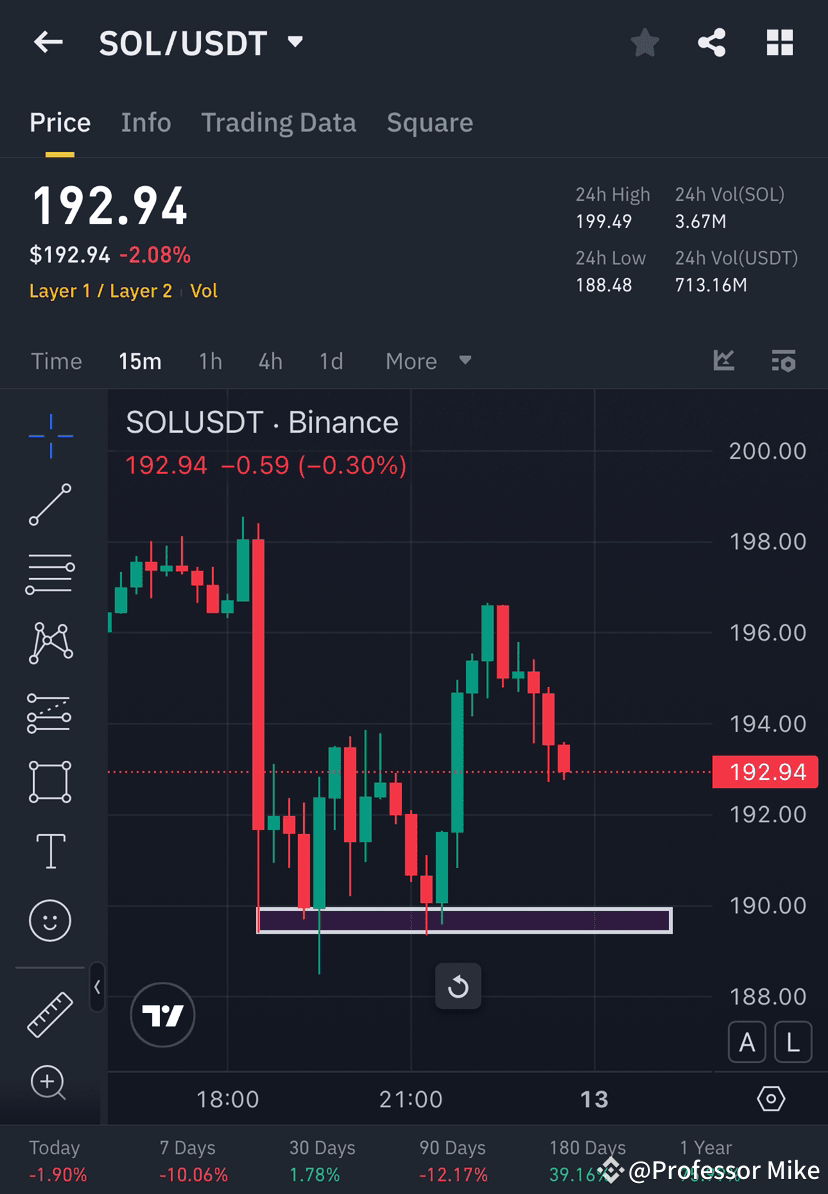Open the magnifier zoom tool
828x1194 pixels.
click(50, 1083)
